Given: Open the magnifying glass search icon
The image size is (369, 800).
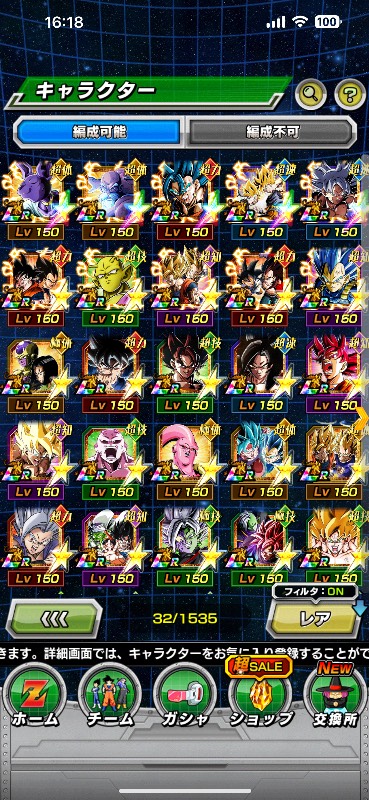Looking at the screenshot, I should point(311,93).
